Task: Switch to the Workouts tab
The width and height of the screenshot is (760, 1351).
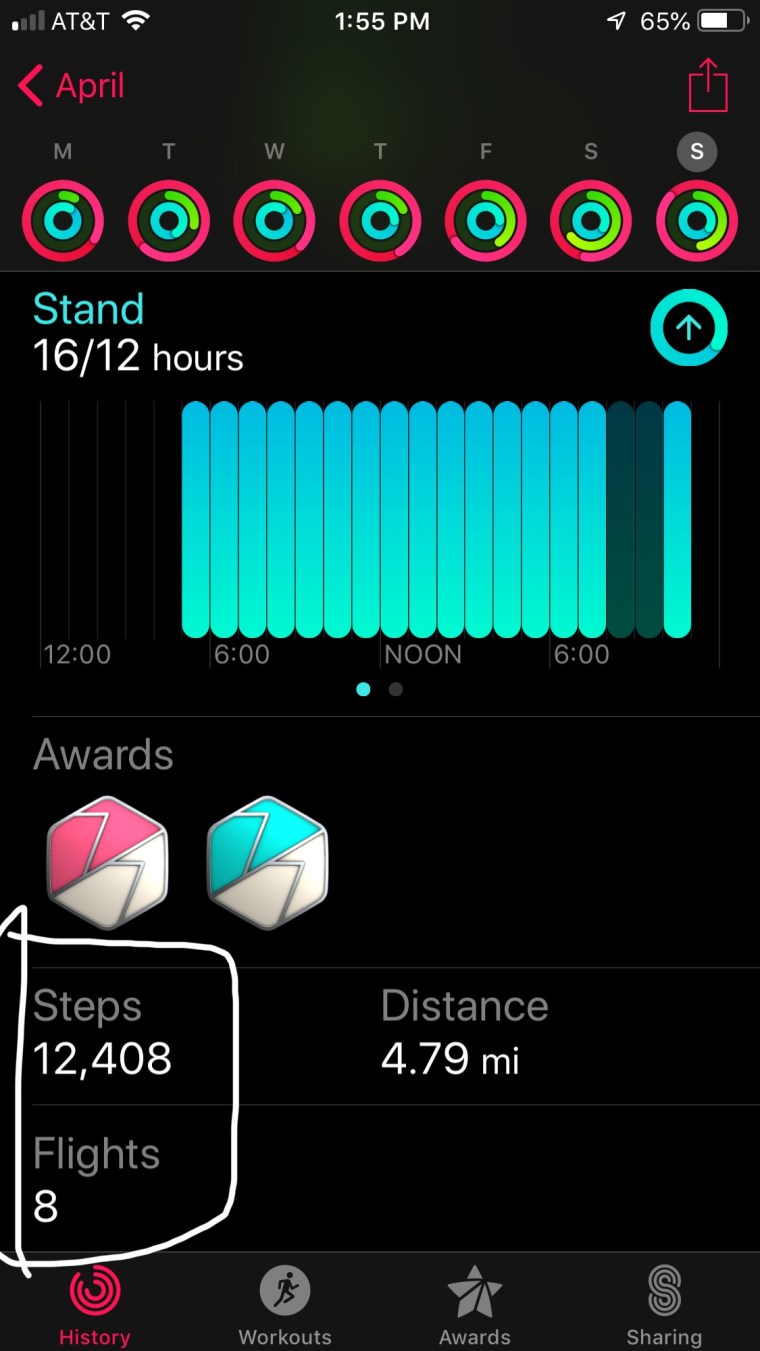Action: coord(285,1305)
